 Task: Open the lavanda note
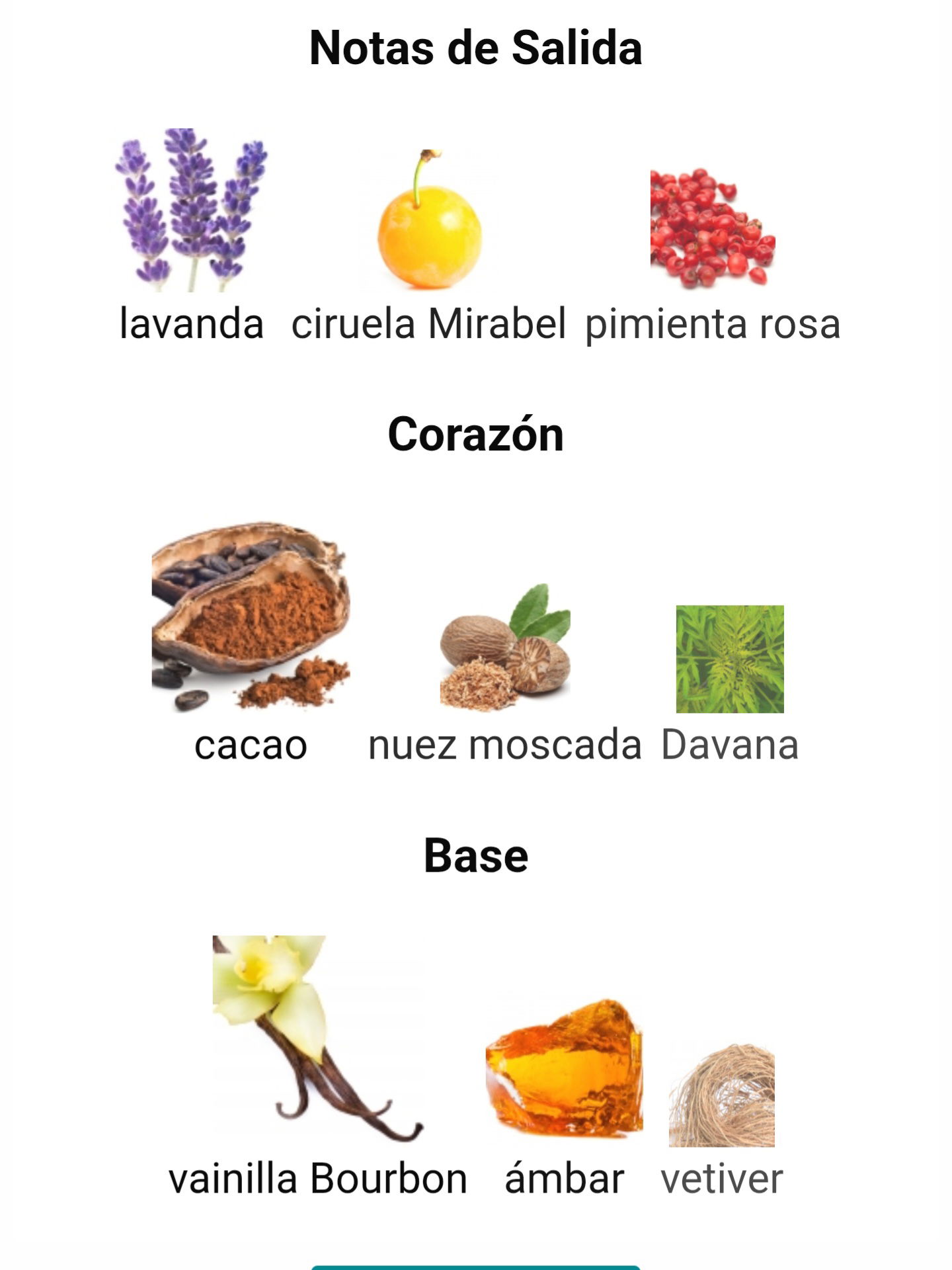coord(192,212)
